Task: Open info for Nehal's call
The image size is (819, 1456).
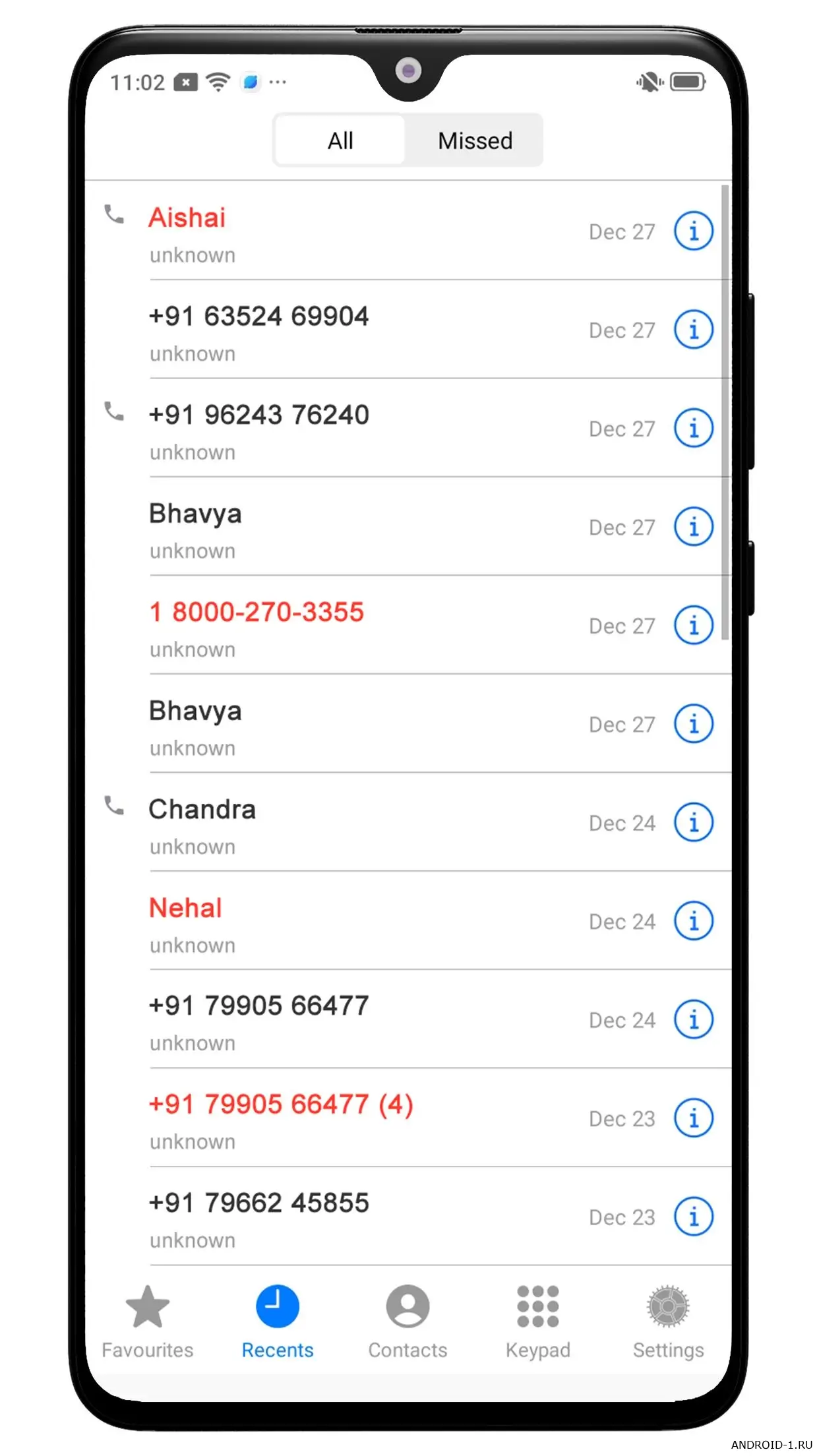Action: click(693, 921)
